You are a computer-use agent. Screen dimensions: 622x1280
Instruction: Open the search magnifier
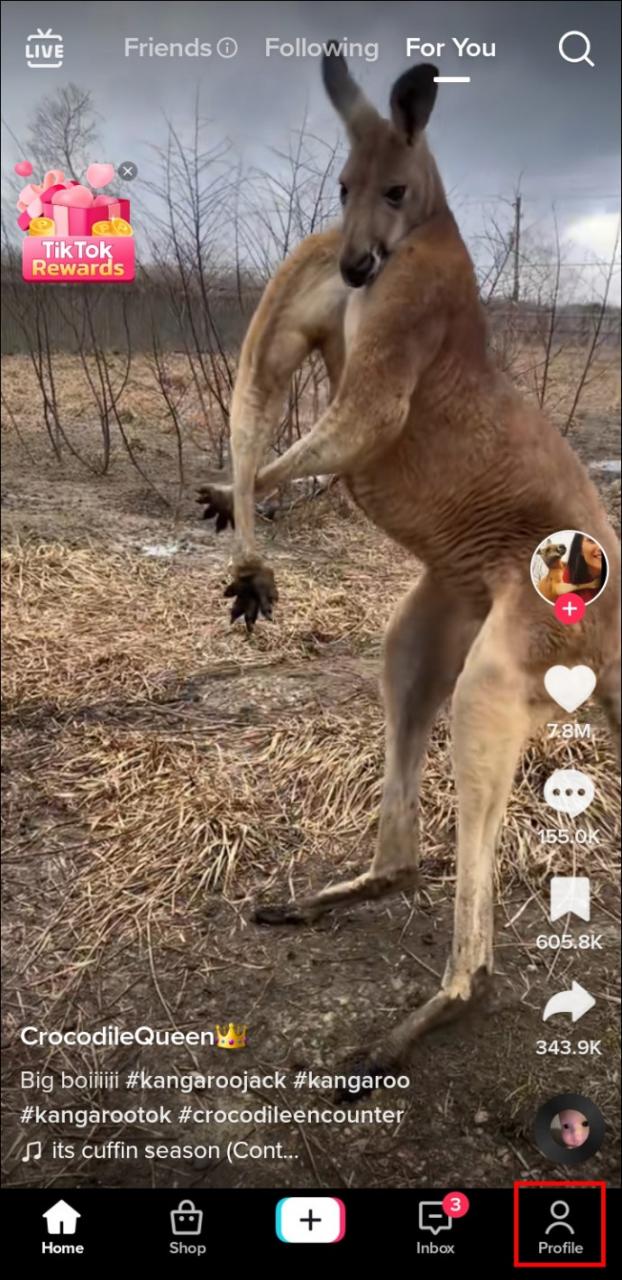coord(576,48)
